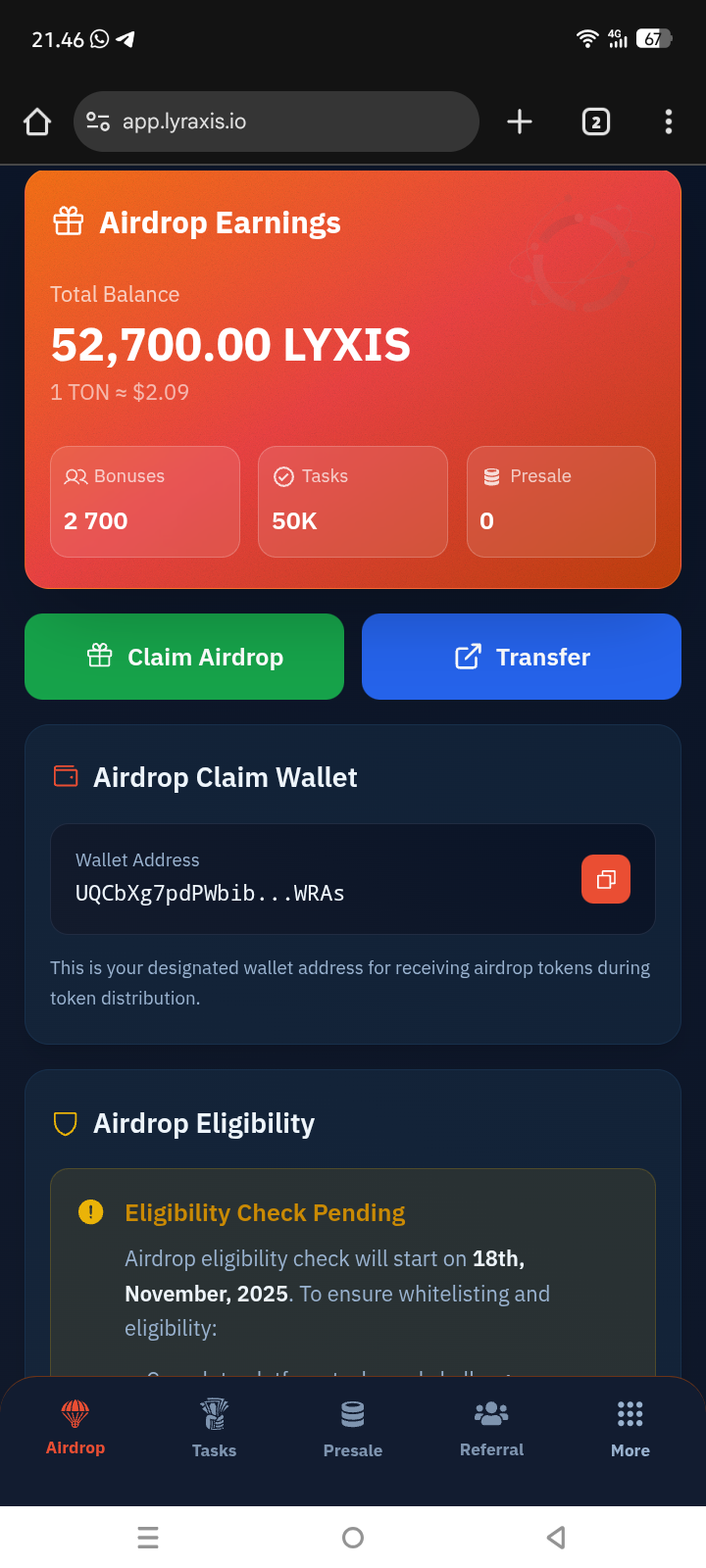Open the browser home page
The height and width of the screenshot is (1568, 706).
coord(37,122)
